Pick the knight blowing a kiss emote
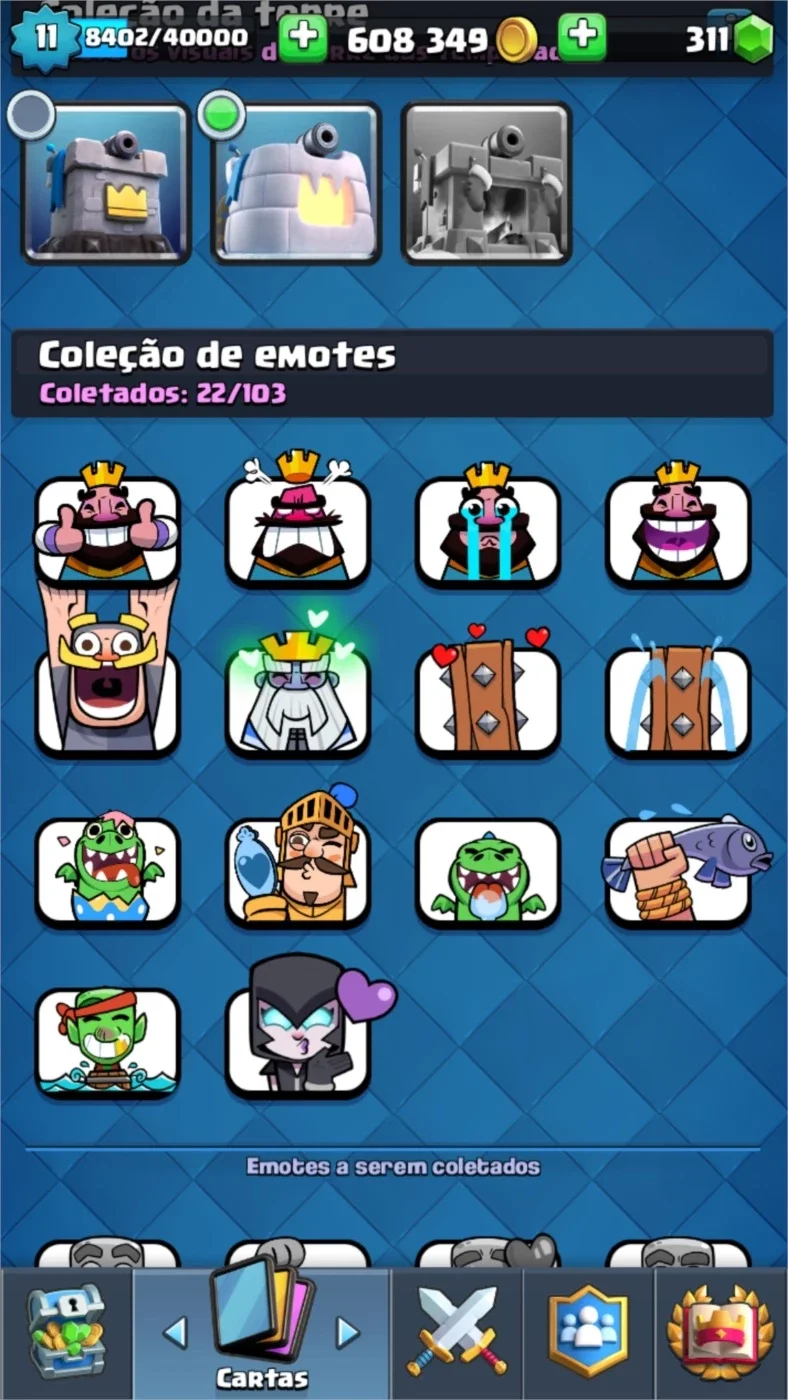 pos(297,858)
